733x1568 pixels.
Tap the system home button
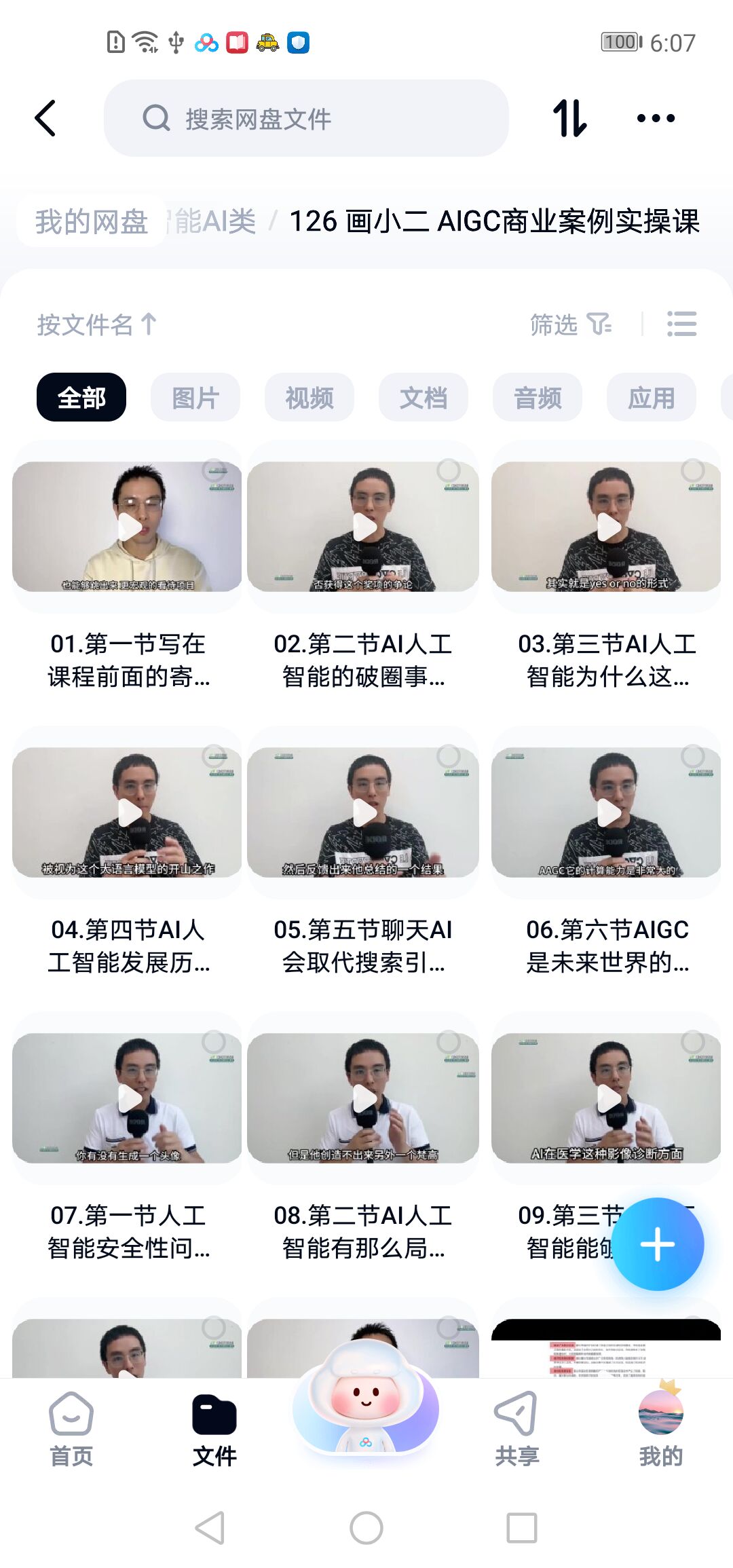pos(366,1528)
